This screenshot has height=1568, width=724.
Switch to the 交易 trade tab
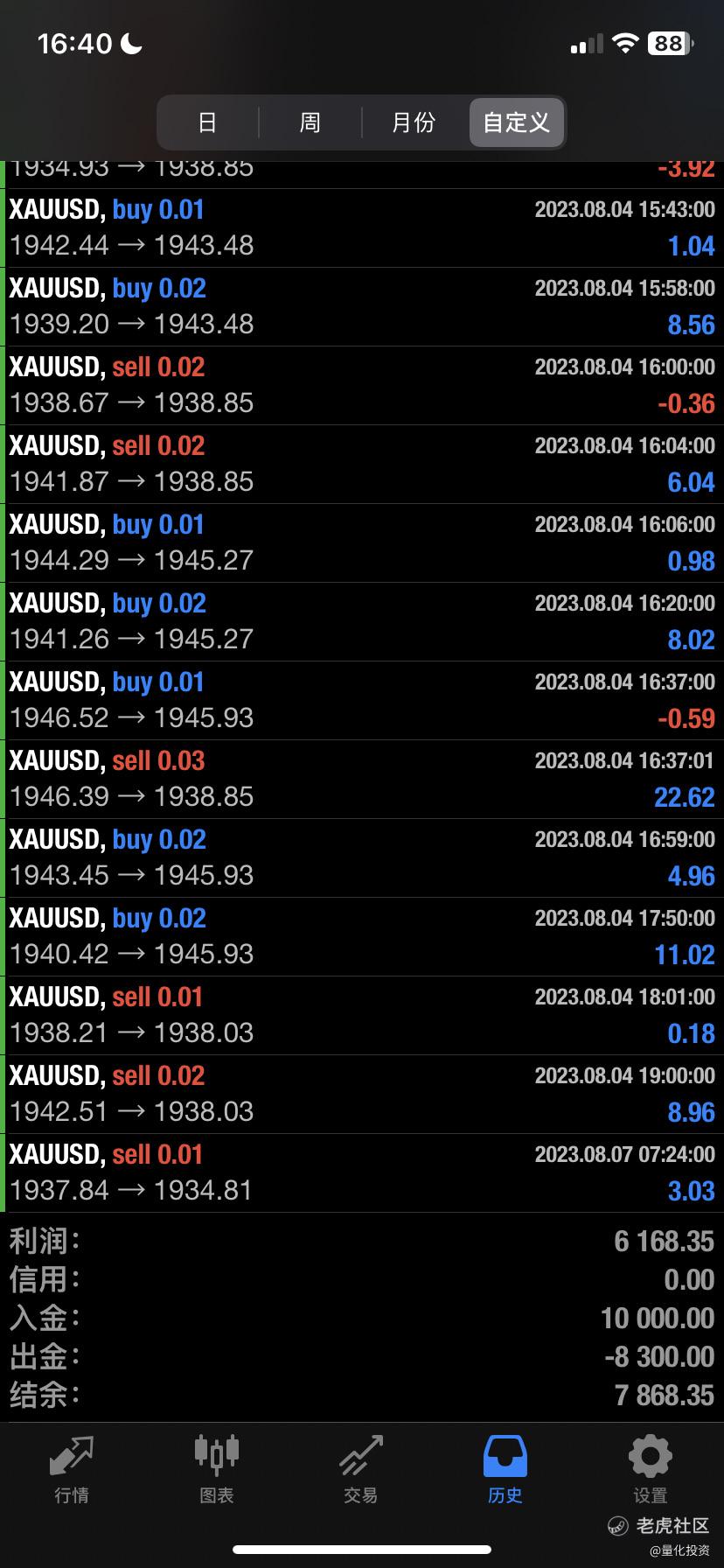coord(360,1469)
